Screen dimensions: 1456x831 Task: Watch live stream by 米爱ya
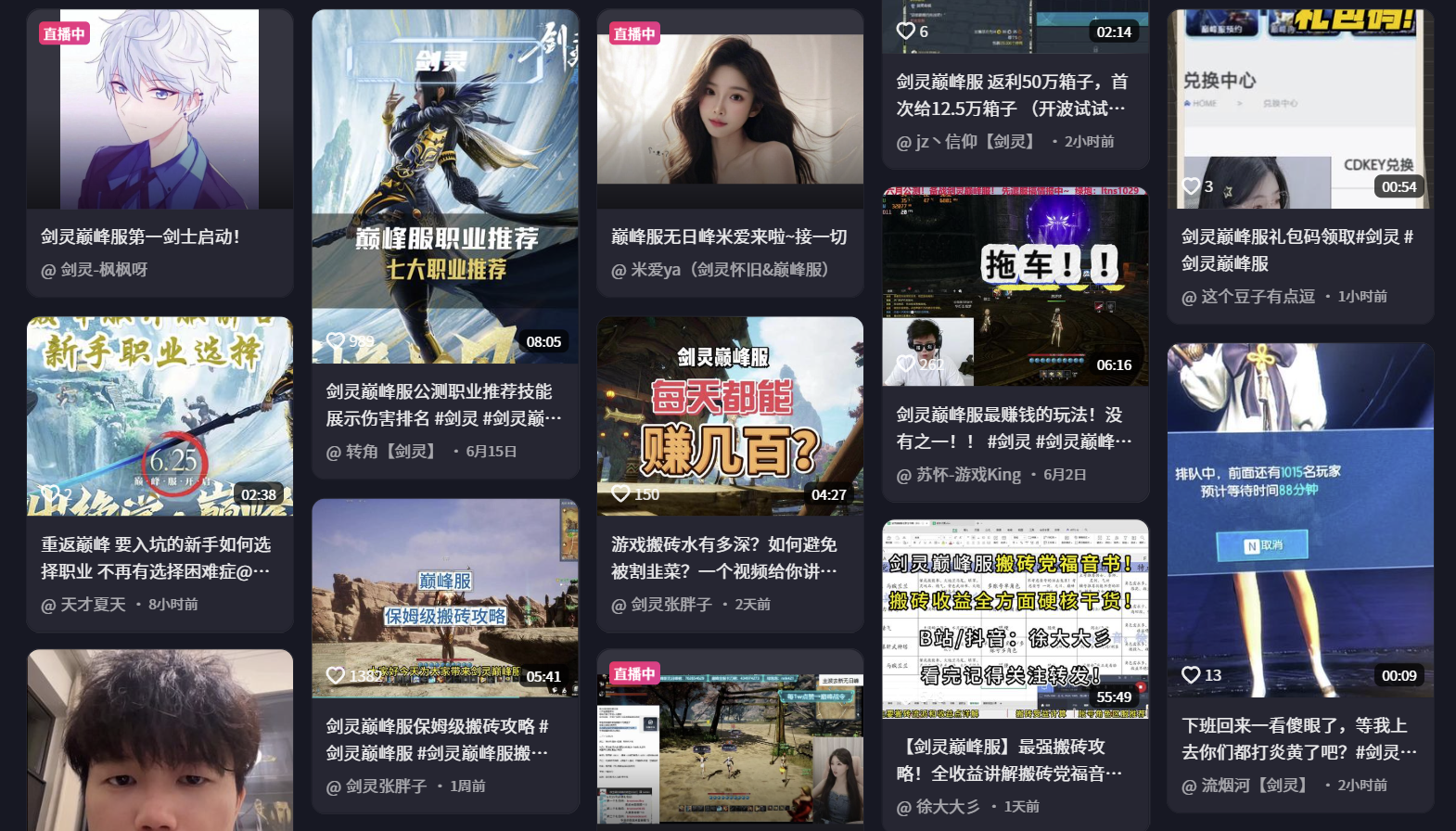(x=730, y=109)
